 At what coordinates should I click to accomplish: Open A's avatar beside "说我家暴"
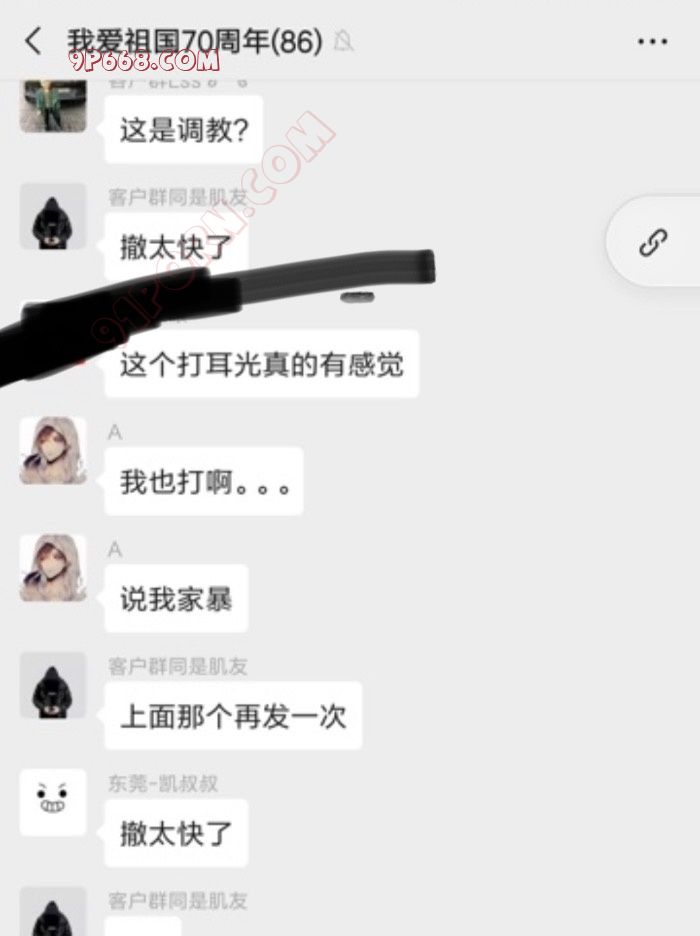pyautogui.click(x=53, y=568)
